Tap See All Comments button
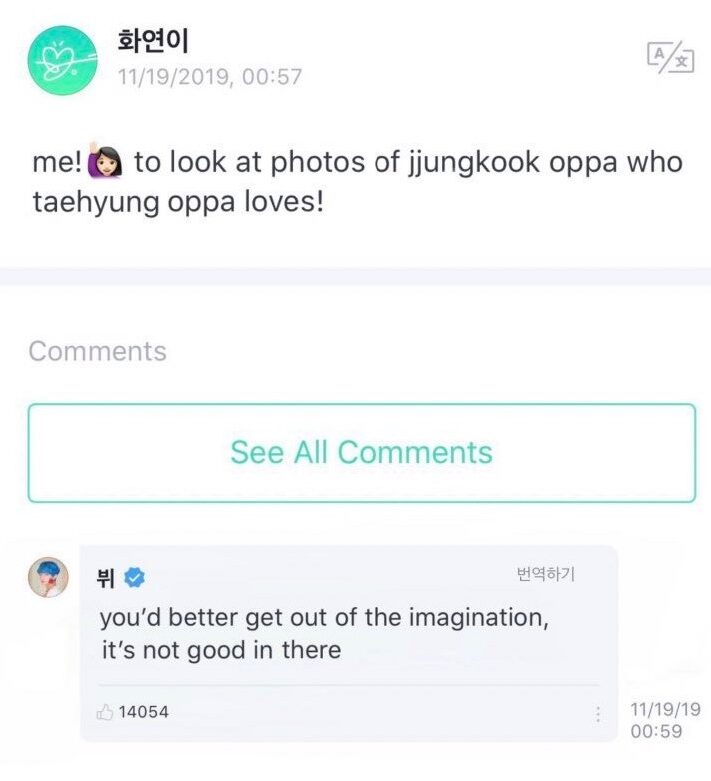This screenshot has width=711, height=781. 361,452
